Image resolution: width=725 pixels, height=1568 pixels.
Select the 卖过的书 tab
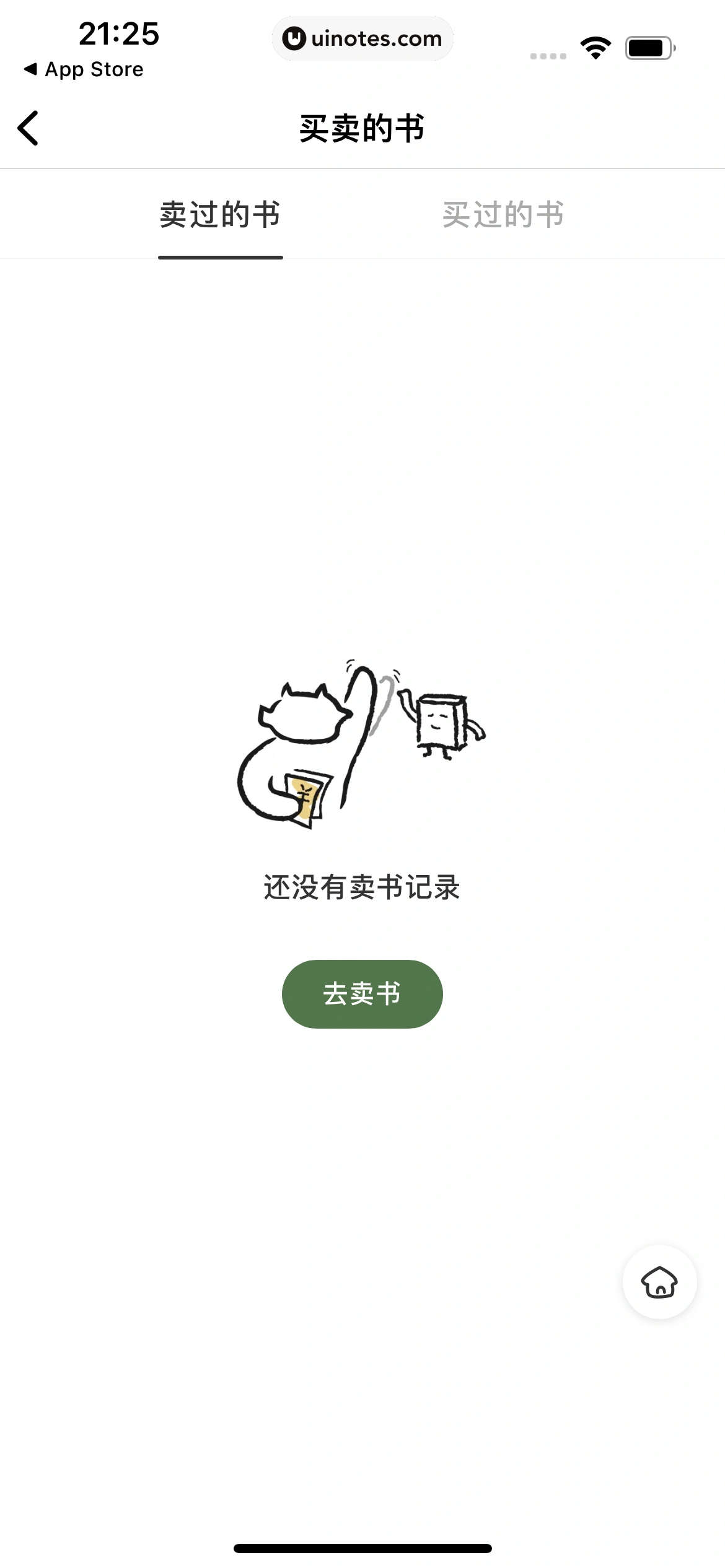(221, 214)
